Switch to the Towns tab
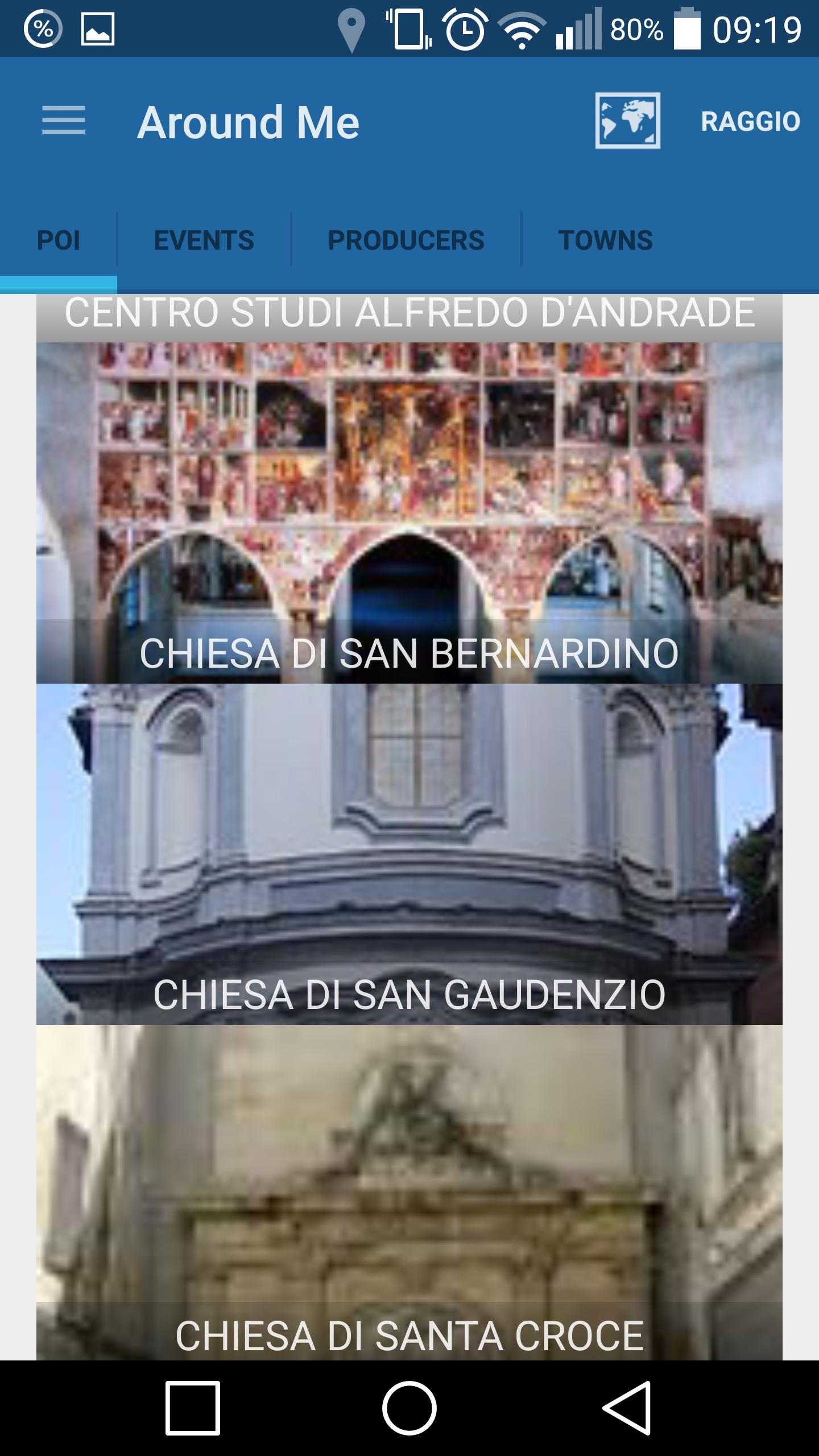Screen dimensions: 819x1456 coord(605,240)
